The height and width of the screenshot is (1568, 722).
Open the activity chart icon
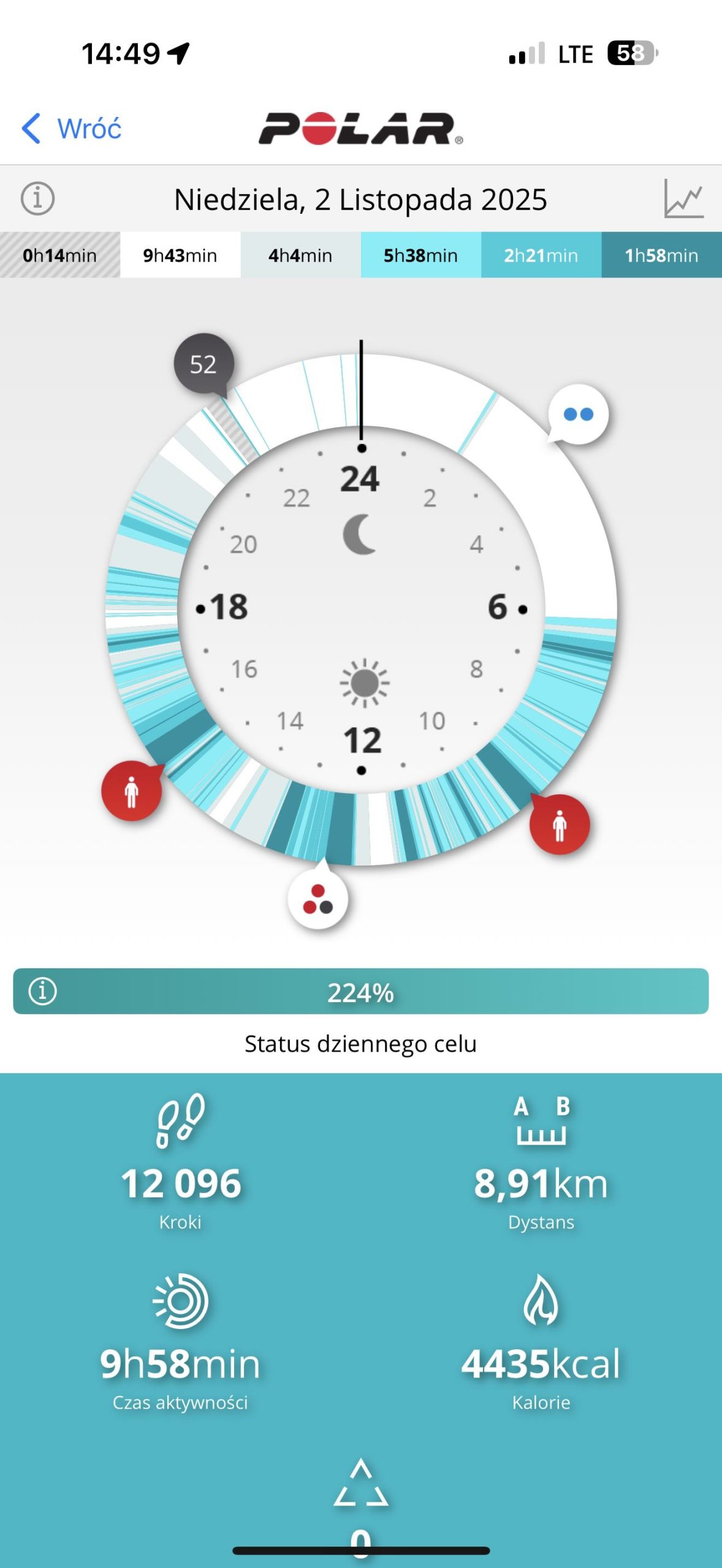(683, 198)
